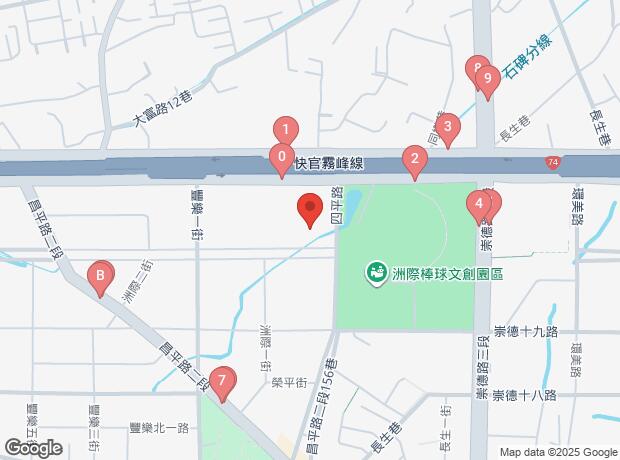Open map marker numbered 2
The height and width of the screenshot is (460, 620).
(413, 158)
